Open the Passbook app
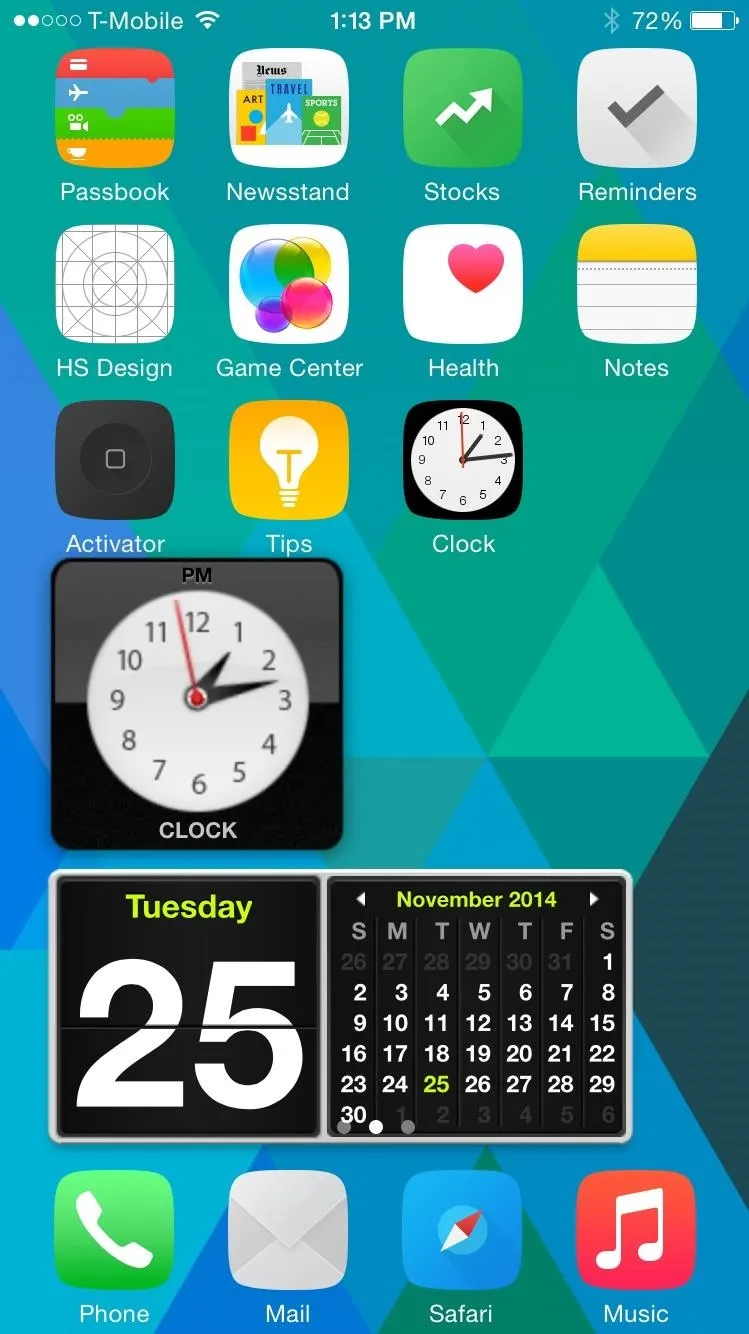 tap(115, 108)
